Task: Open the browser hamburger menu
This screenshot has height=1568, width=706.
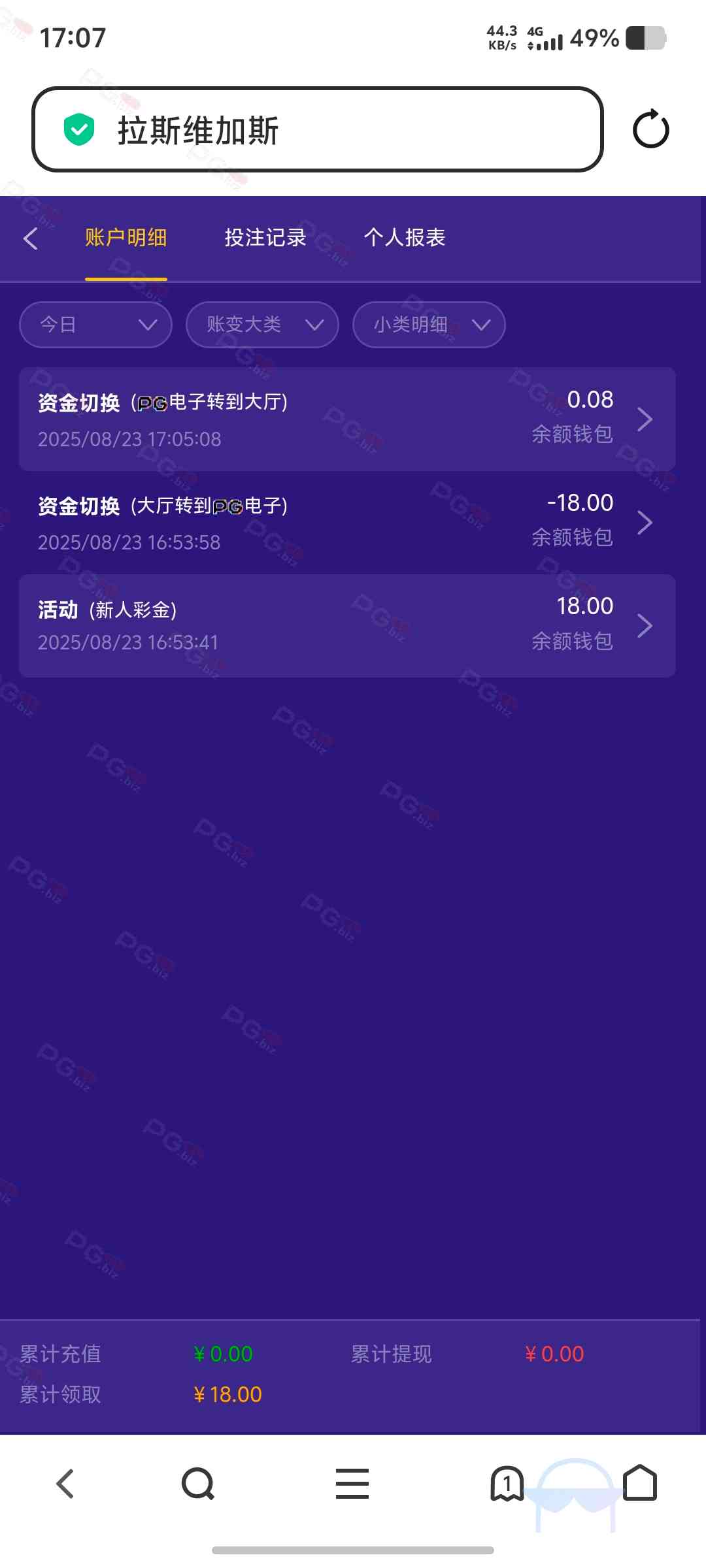Action: 352,1484
